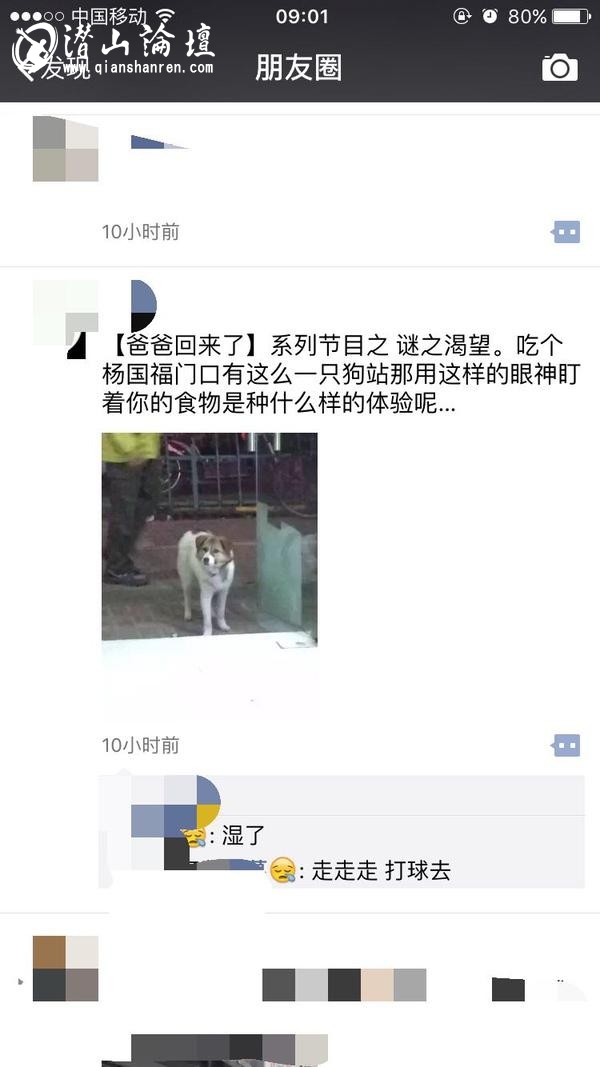
Task: Open the camera to post a moment
Action: [560, 67]
